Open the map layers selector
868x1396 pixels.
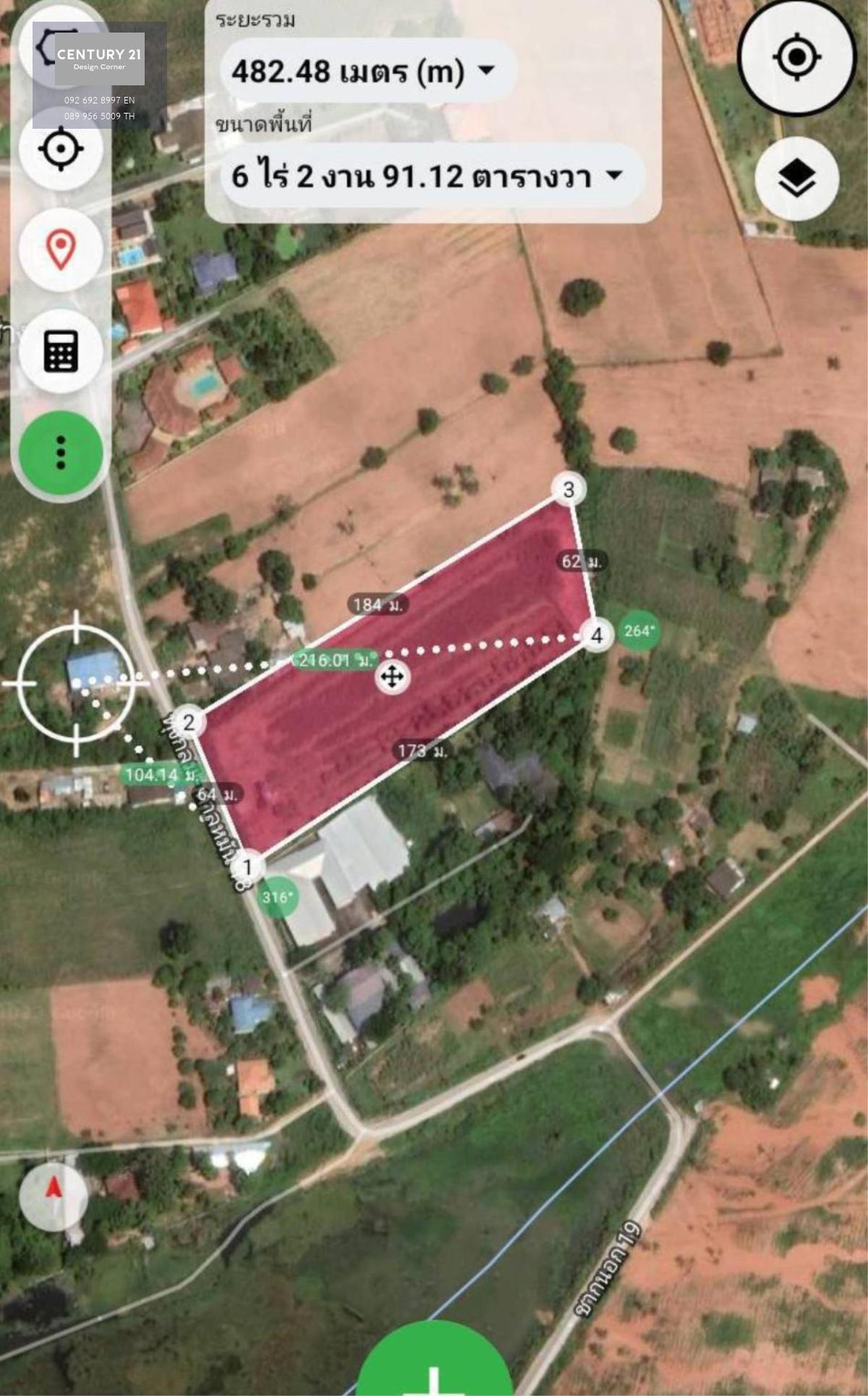click(797, 179)
